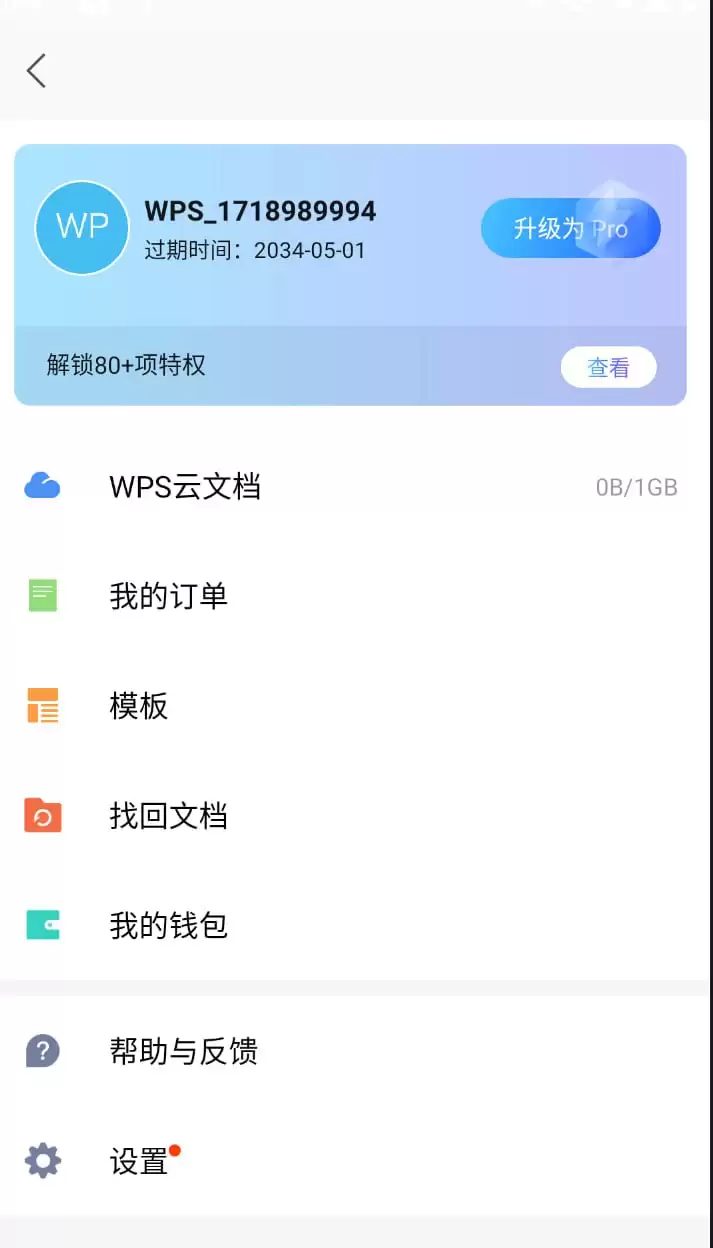
Task: Tap 查看 to view unlocked privileges
Action: pyautogui.click(x=608, y=367)
